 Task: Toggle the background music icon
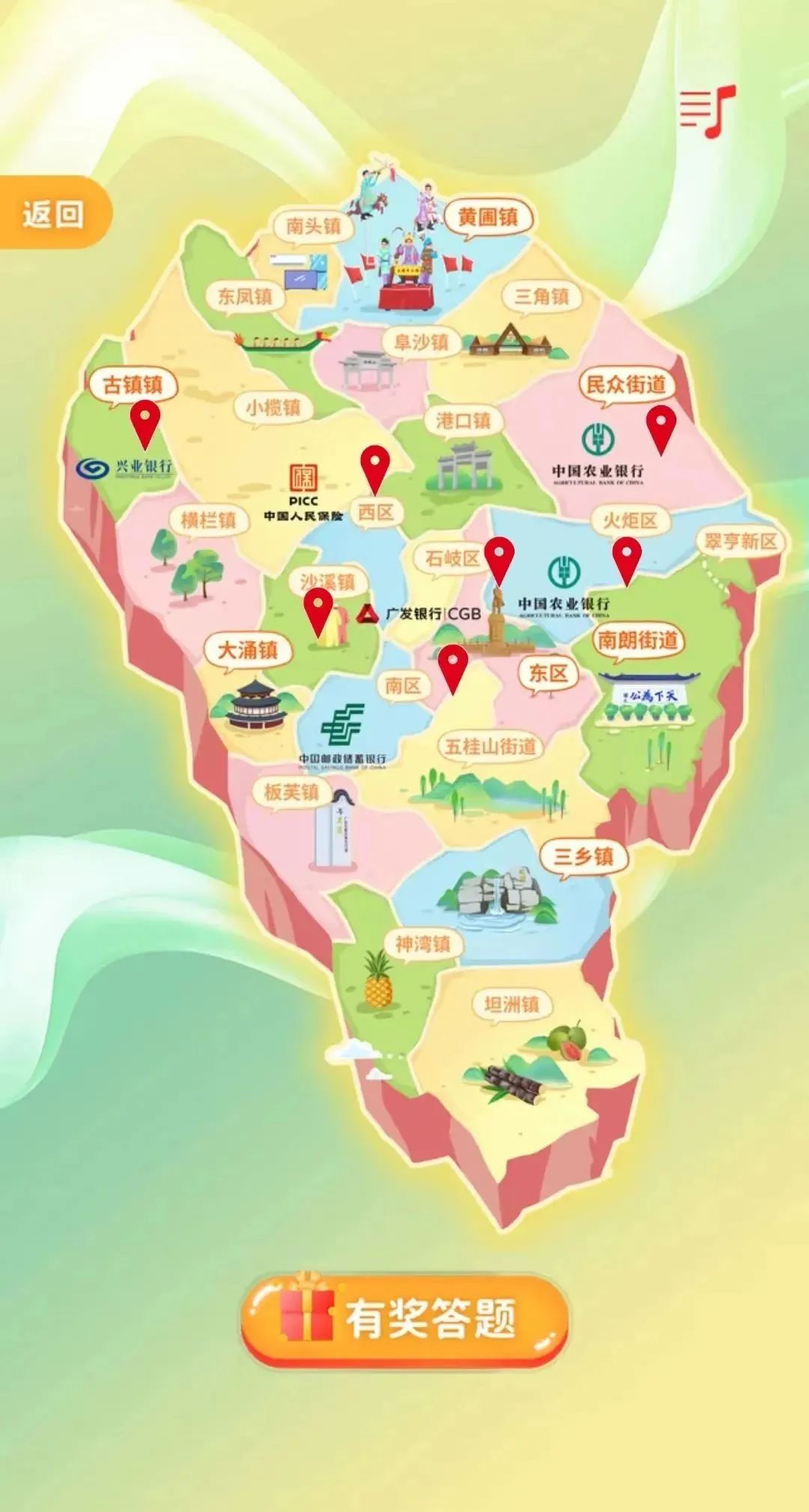click(x=707, y=111)
